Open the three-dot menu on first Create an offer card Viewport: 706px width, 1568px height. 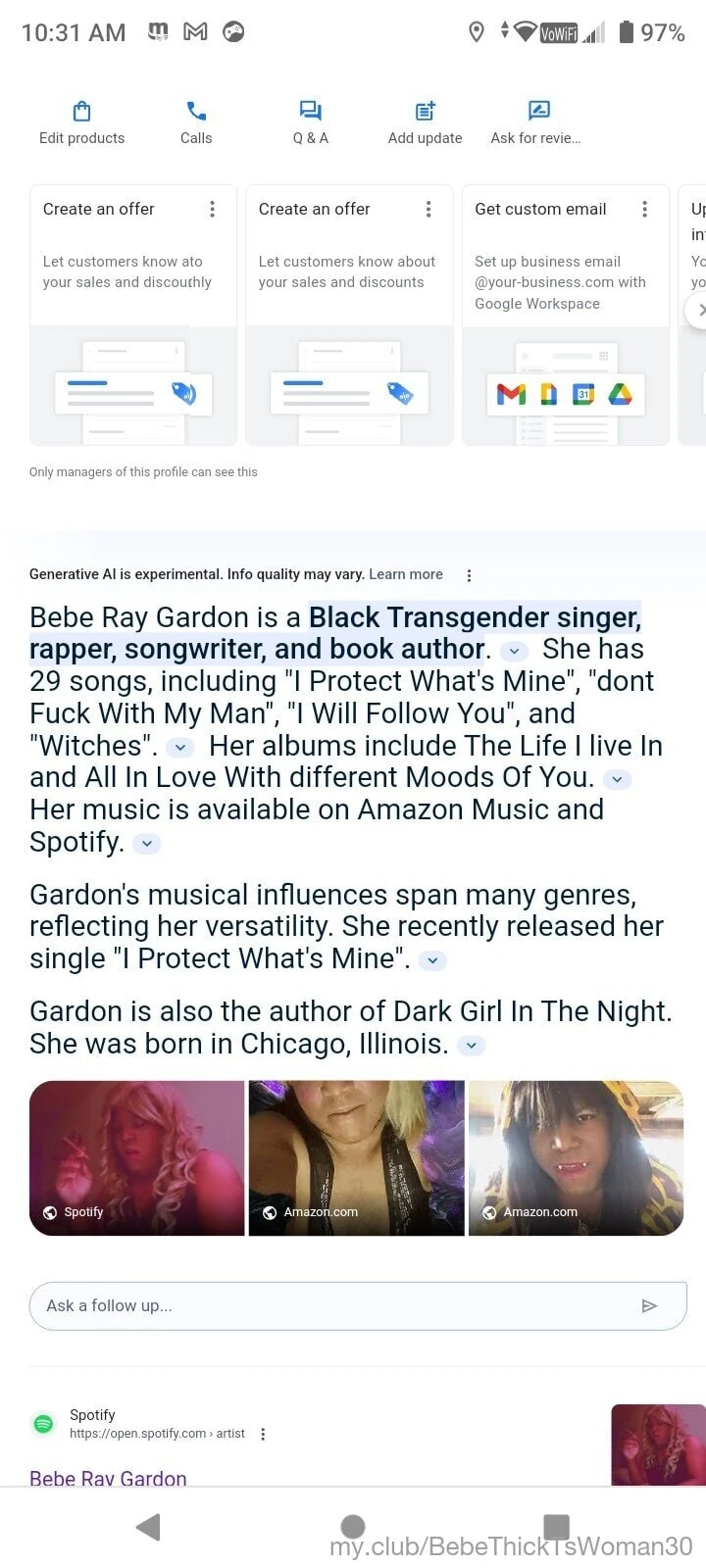pyautogui.click(x=213, y=209)
